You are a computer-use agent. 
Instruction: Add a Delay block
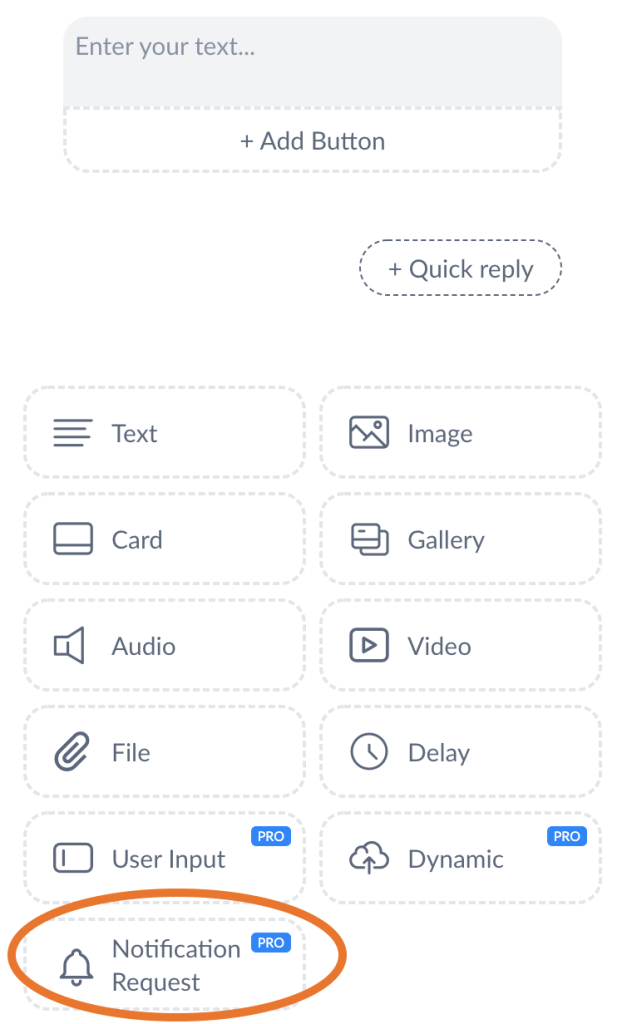click(460, 752)
